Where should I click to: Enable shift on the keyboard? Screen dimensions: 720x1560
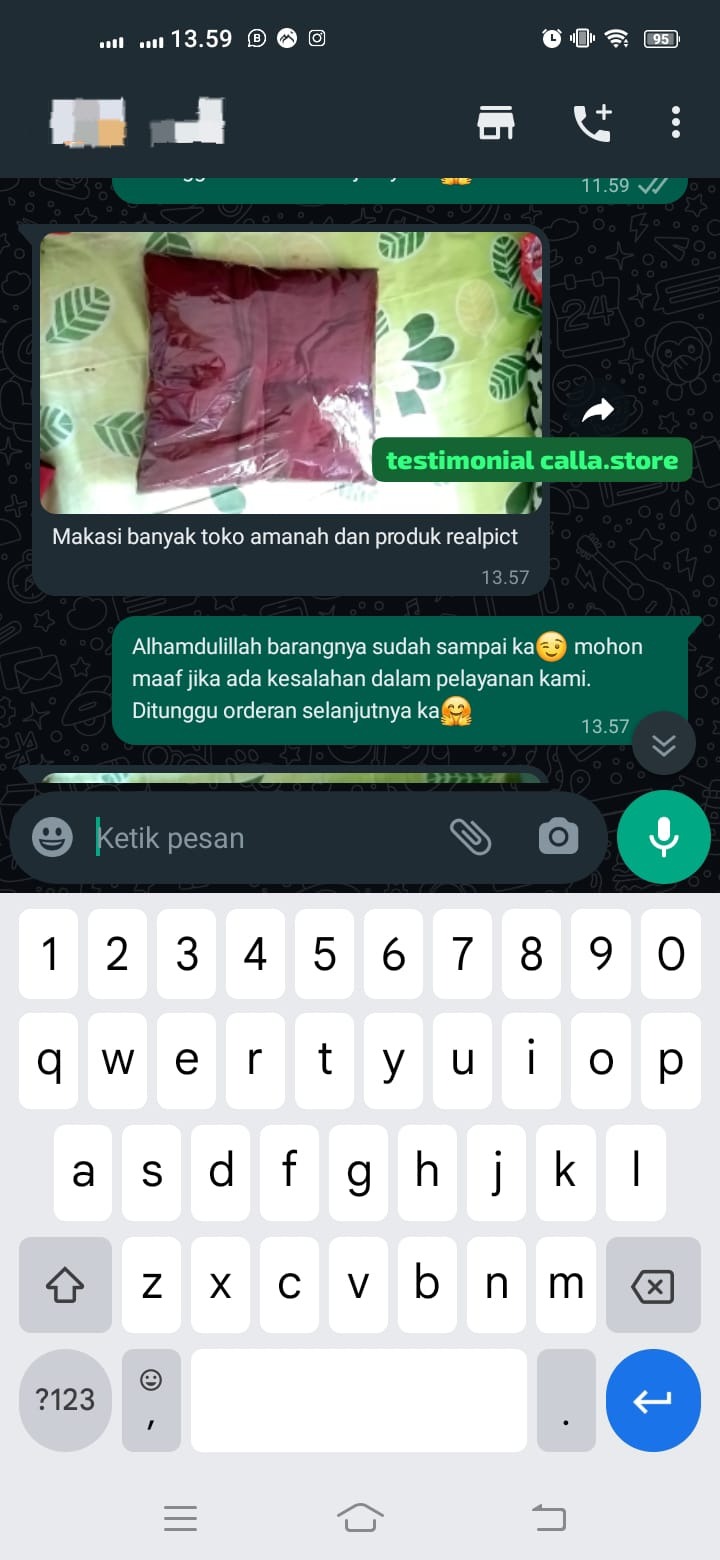pyautogui.click(x=65, y=1285)
